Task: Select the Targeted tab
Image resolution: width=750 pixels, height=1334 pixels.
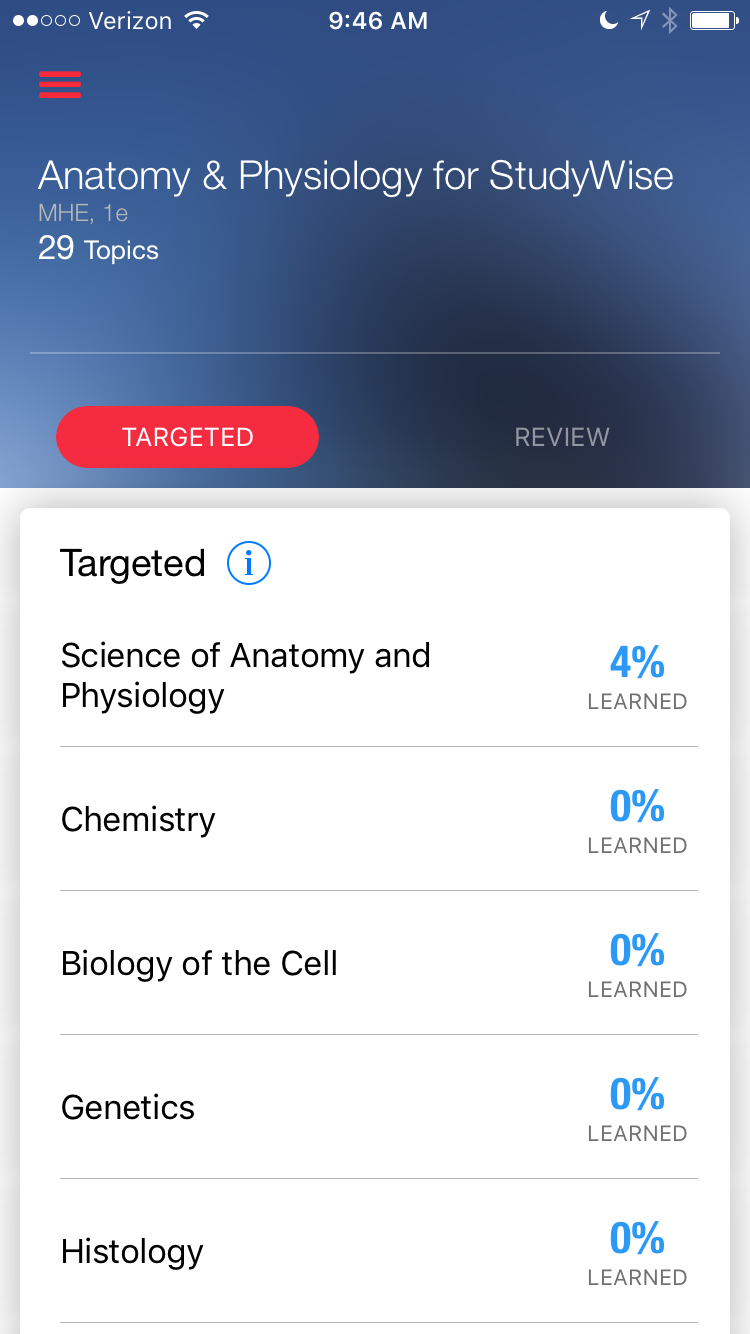Action: [x=188, y=437]
